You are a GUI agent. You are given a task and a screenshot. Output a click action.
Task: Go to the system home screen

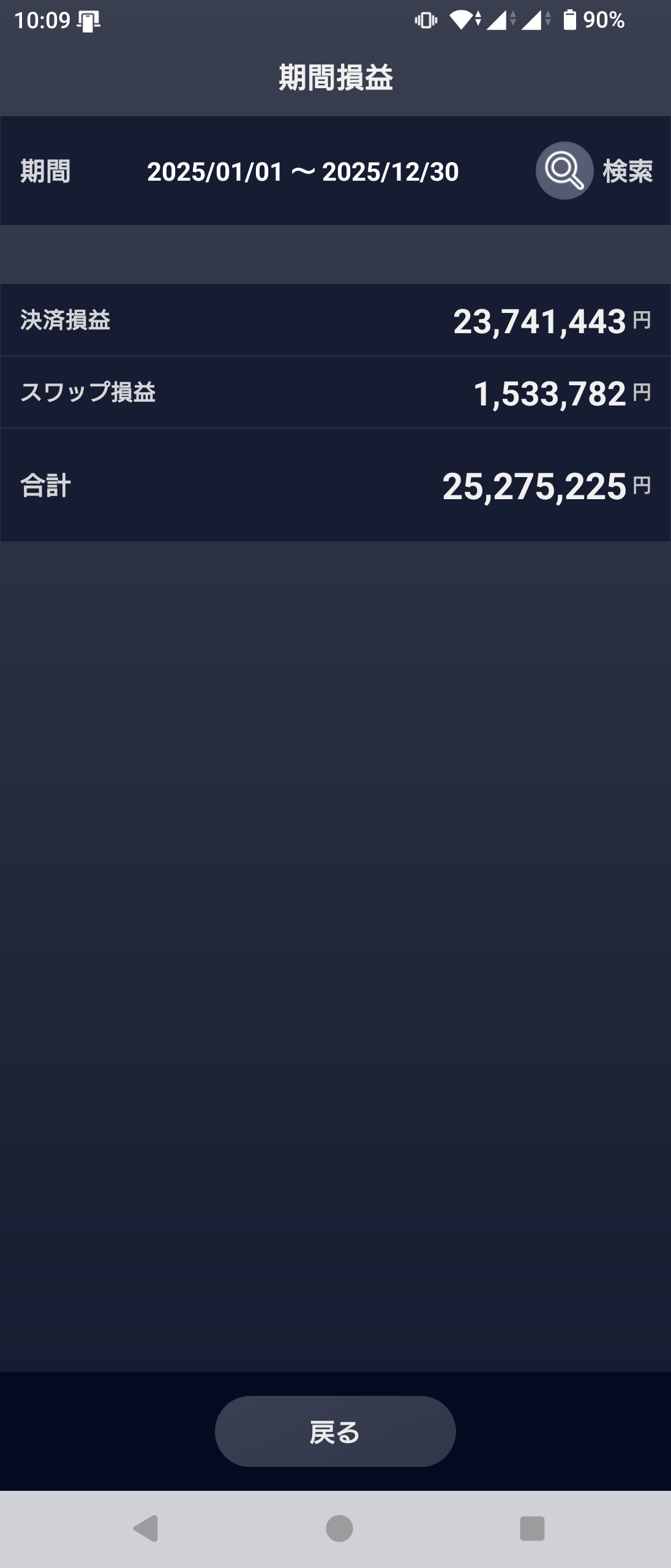(339, 1528)
